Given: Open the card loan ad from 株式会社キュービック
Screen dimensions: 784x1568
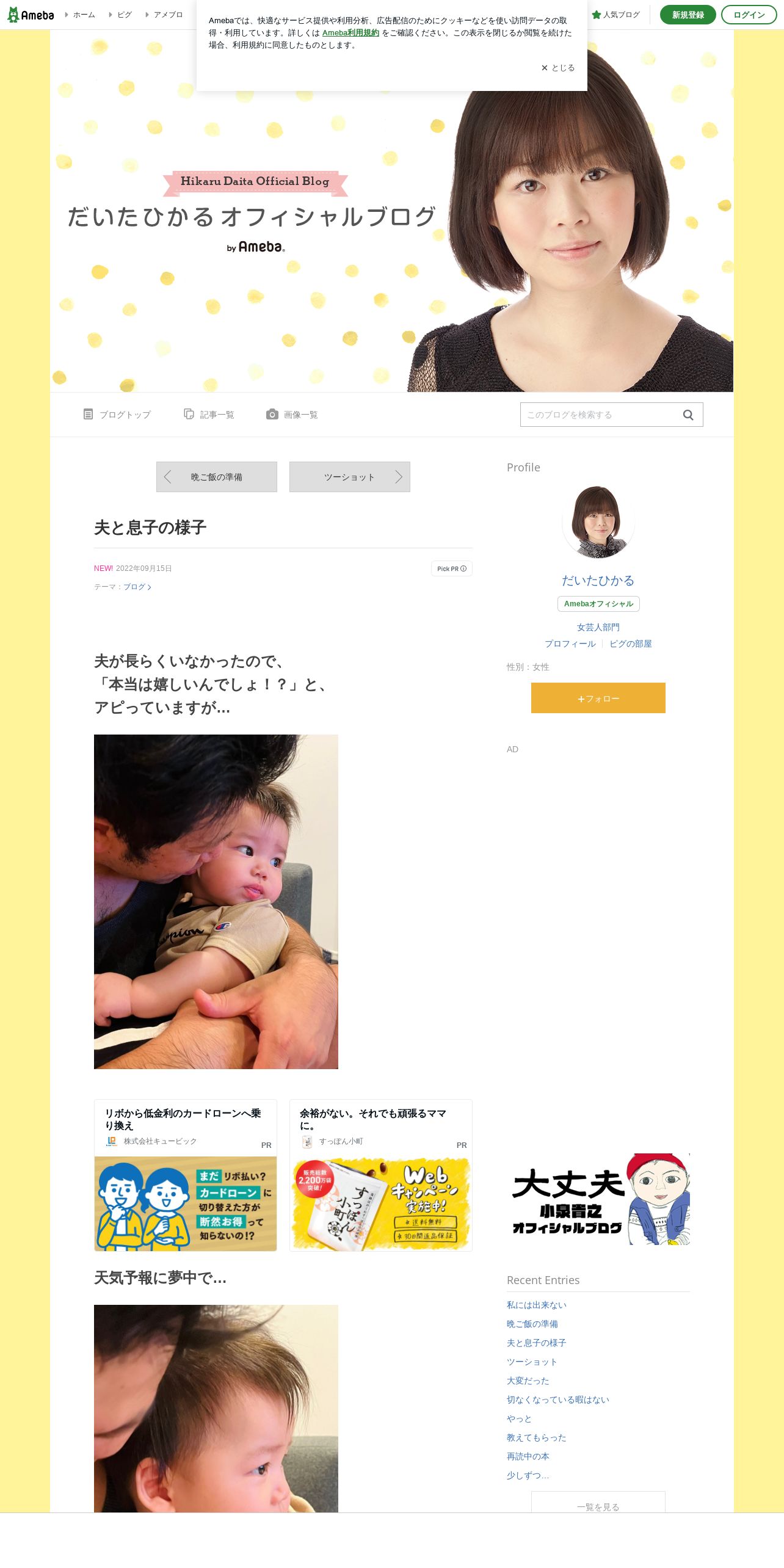Looking at the screenshot, I should tap(186, 1175).
